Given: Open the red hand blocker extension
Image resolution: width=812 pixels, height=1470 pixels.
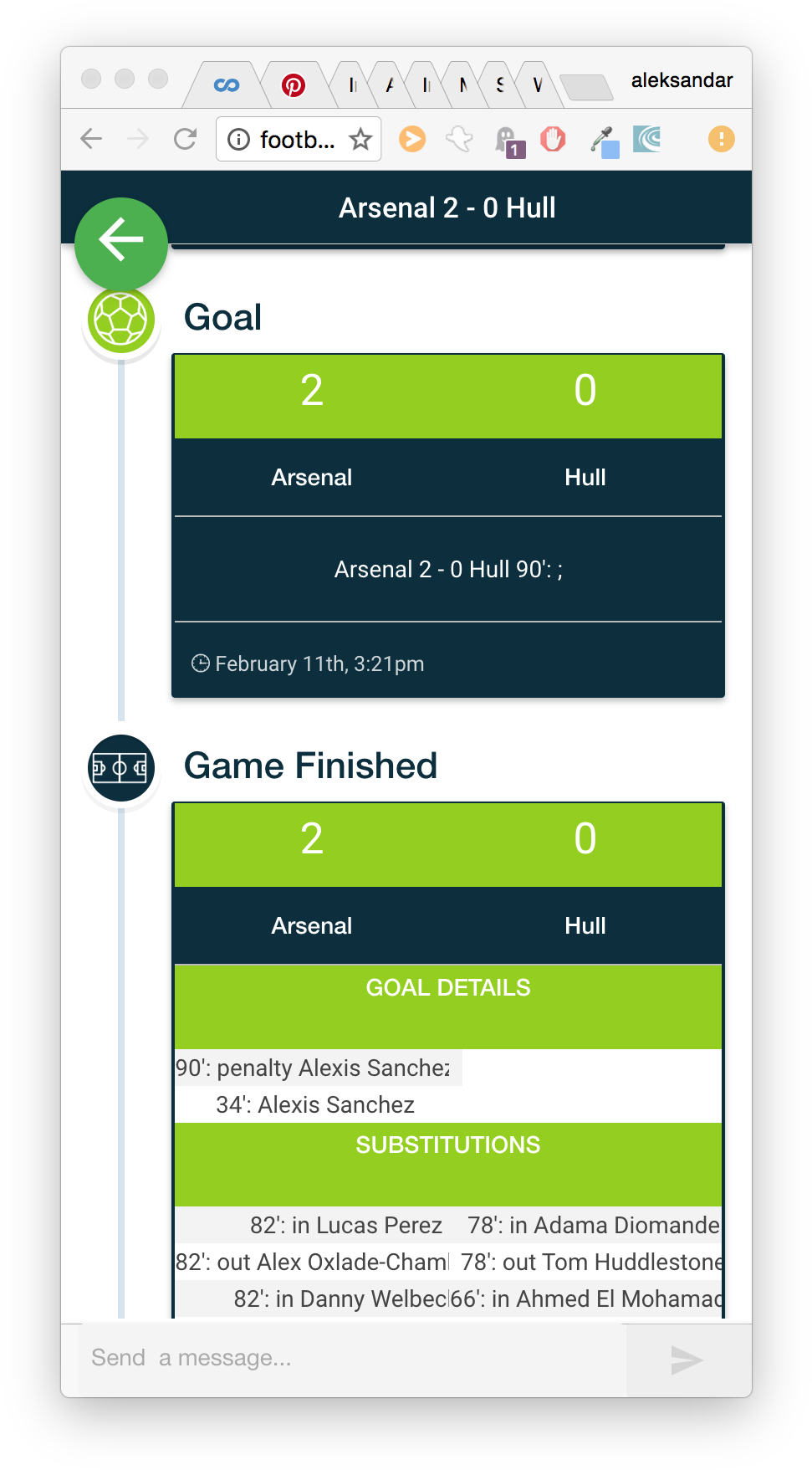Looking at the screenshot, I should (x=553, y=139).
